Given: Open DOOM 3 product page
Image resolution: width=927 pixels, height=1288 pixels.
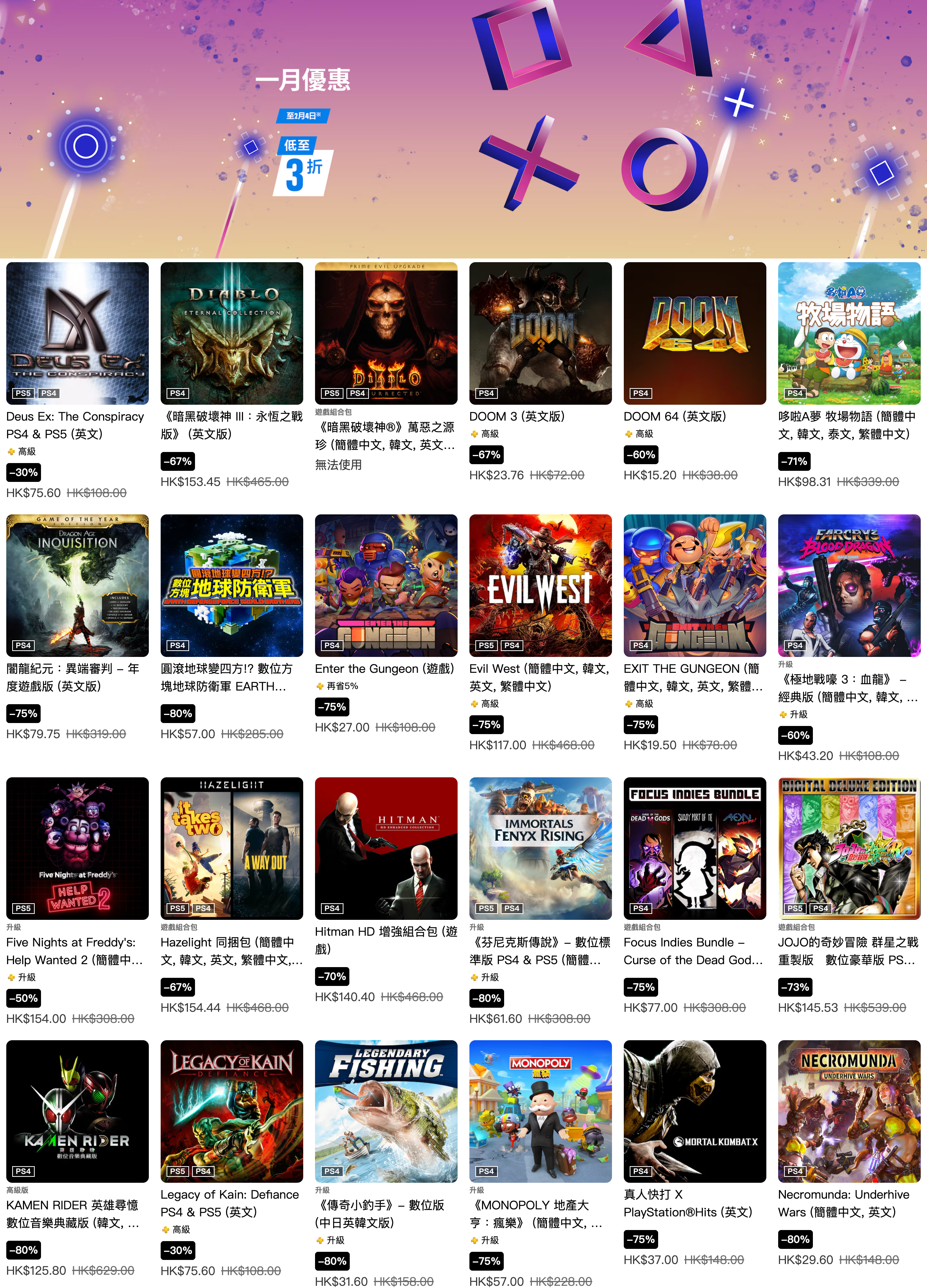Looking at the screenshot, I should pos(540,333).
